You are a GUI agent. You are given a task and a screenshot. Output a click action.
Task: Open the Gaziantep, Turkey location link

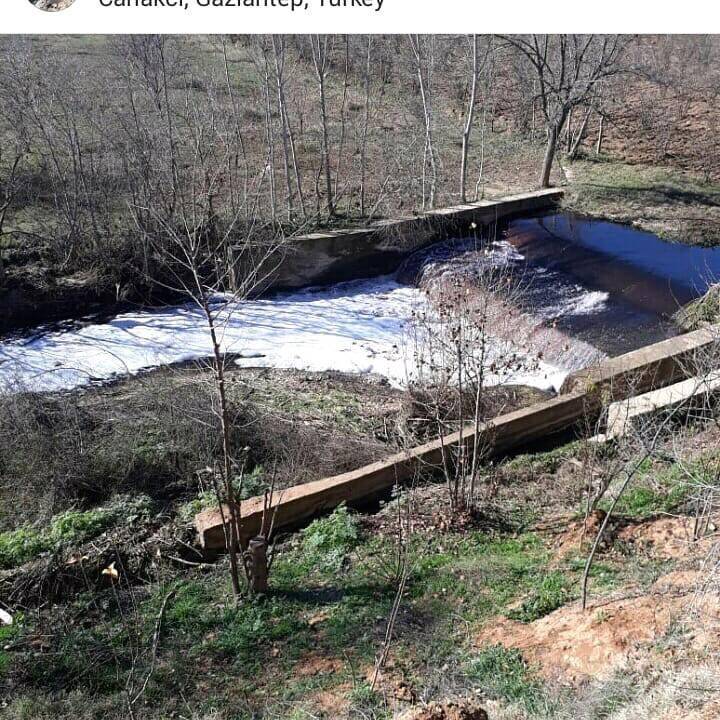[x=241, y=3]
